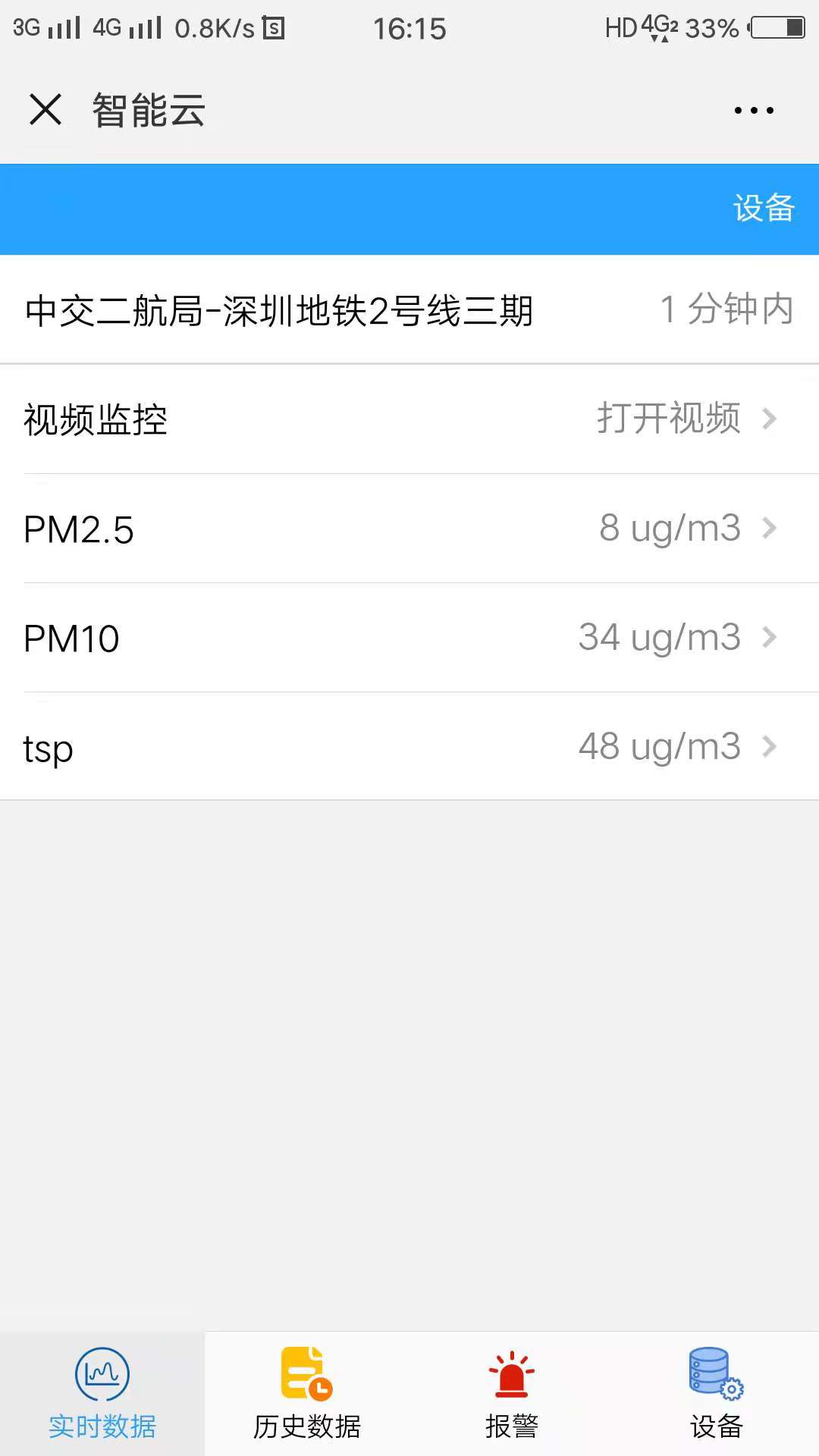The width and height of the screenshot is (819, 1456).
Task: Tap 设备 in the blue header
Action: pos(764,208)
